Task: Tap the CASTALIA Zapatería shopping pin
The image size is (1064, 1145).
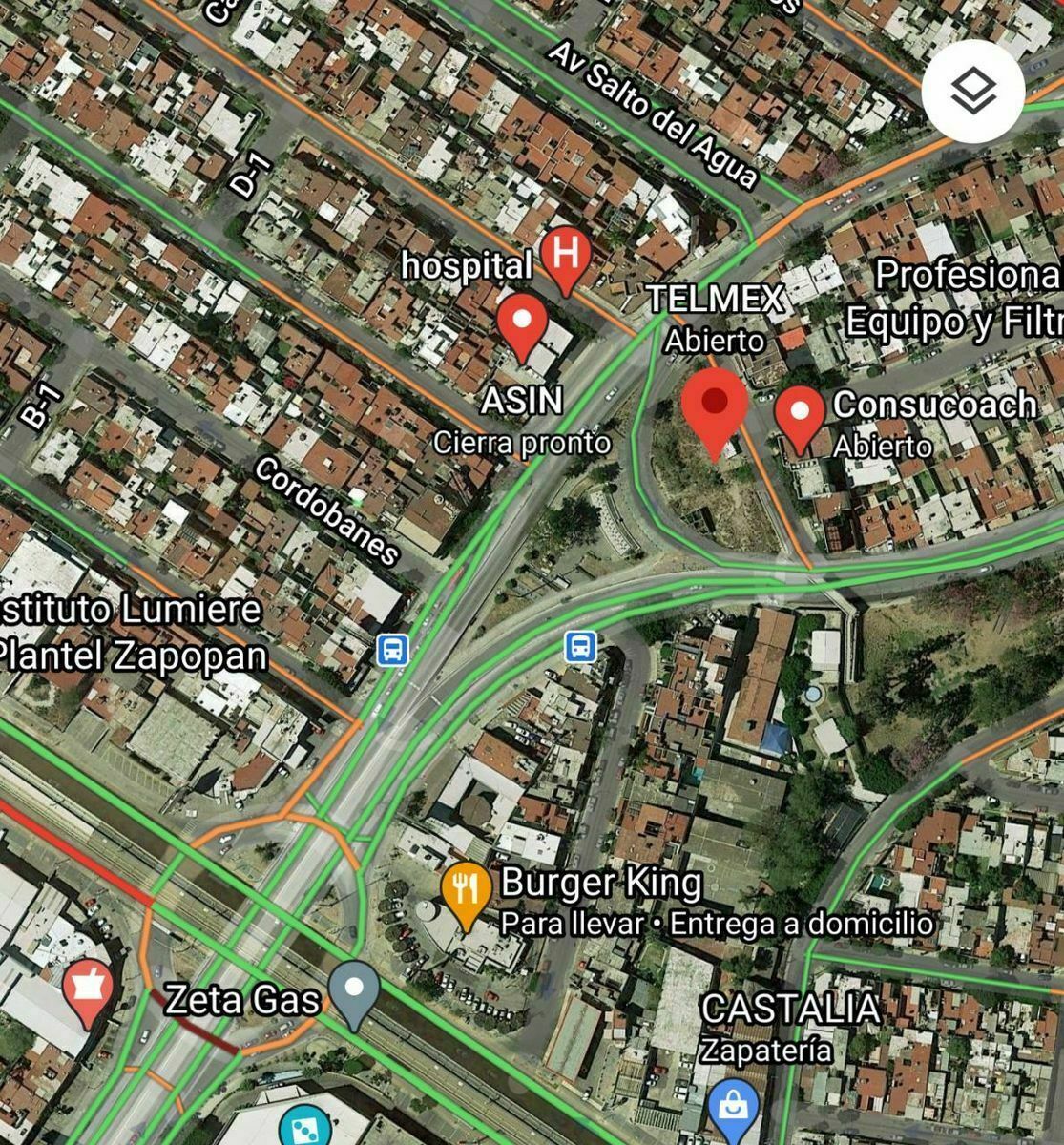Action: pos(735,1109)
